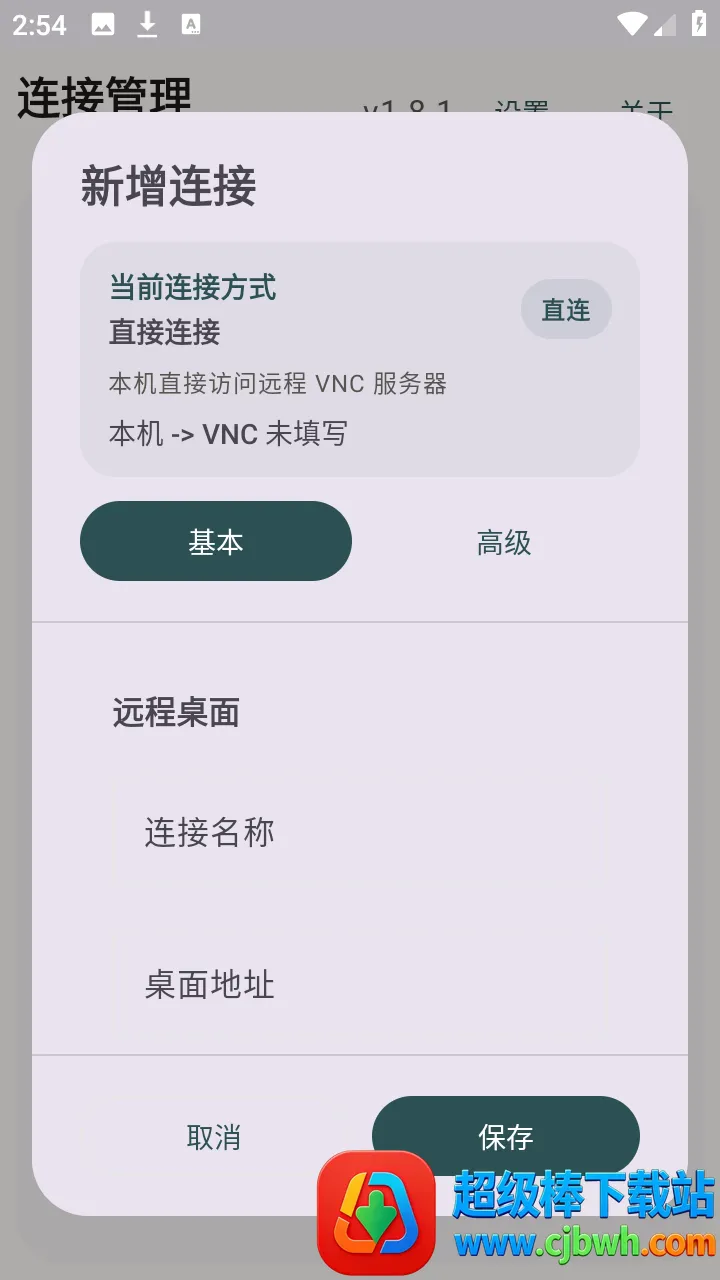The image size is (720, 1280).
Task: Cancel the new connection with 取消
Action: (213, 1136)
